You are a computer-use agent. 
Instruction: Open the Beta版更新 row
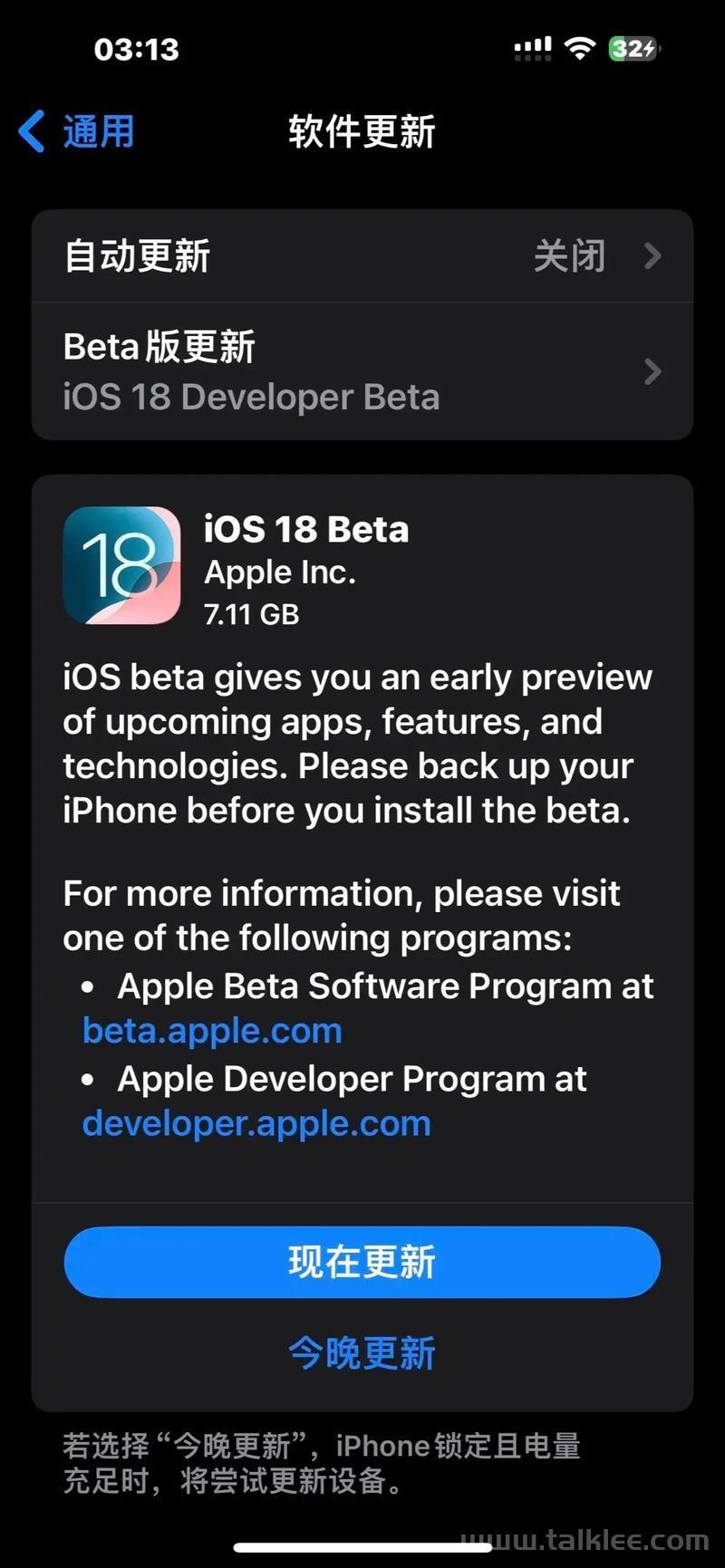click(x=362, y=371)
